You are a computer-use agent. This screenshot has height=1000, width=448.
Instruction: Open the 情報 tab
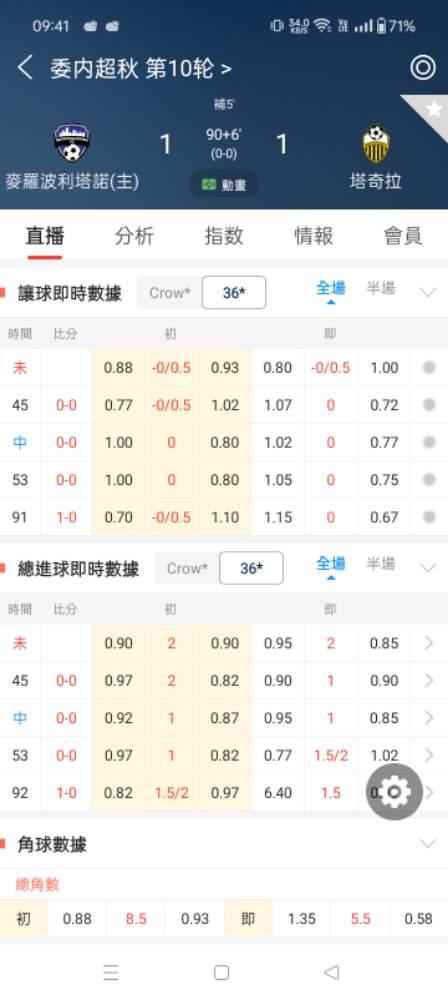point(313,235)
